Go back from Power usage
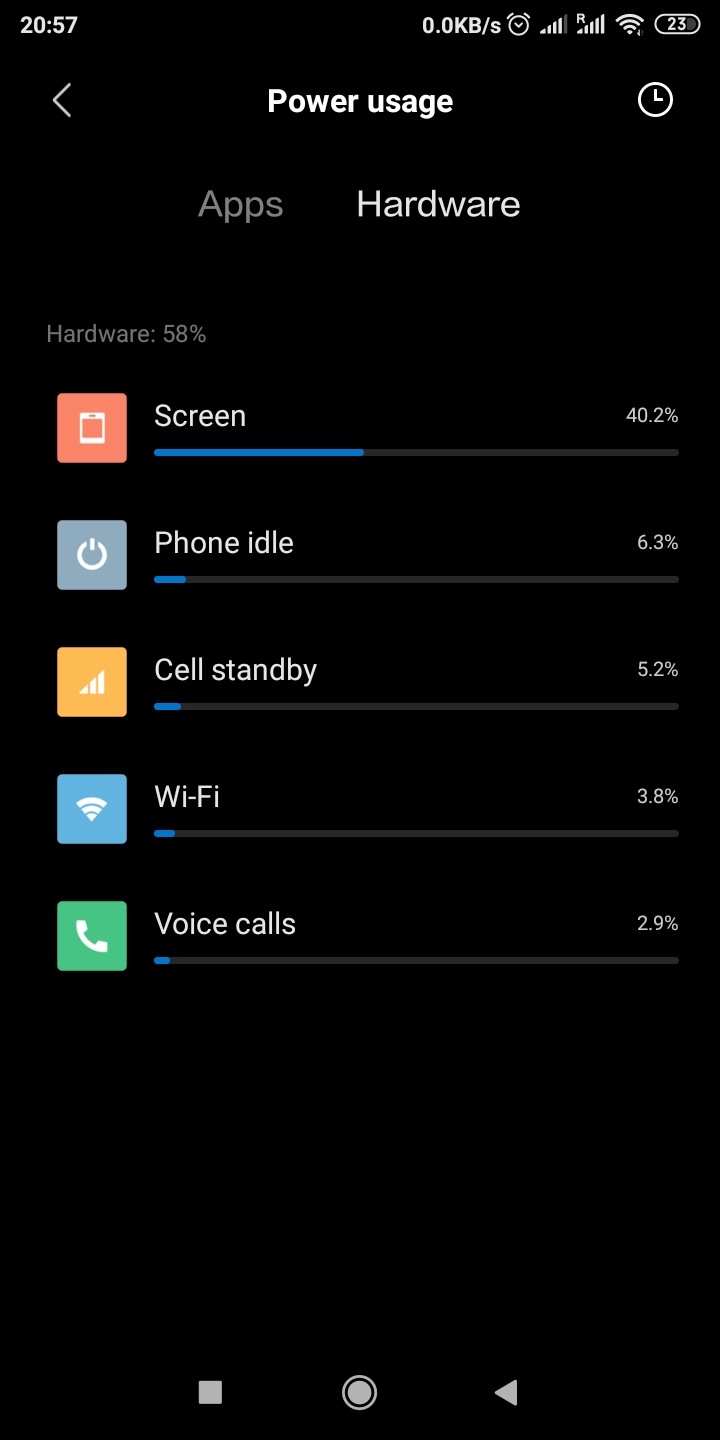 [x=62, y=100]
